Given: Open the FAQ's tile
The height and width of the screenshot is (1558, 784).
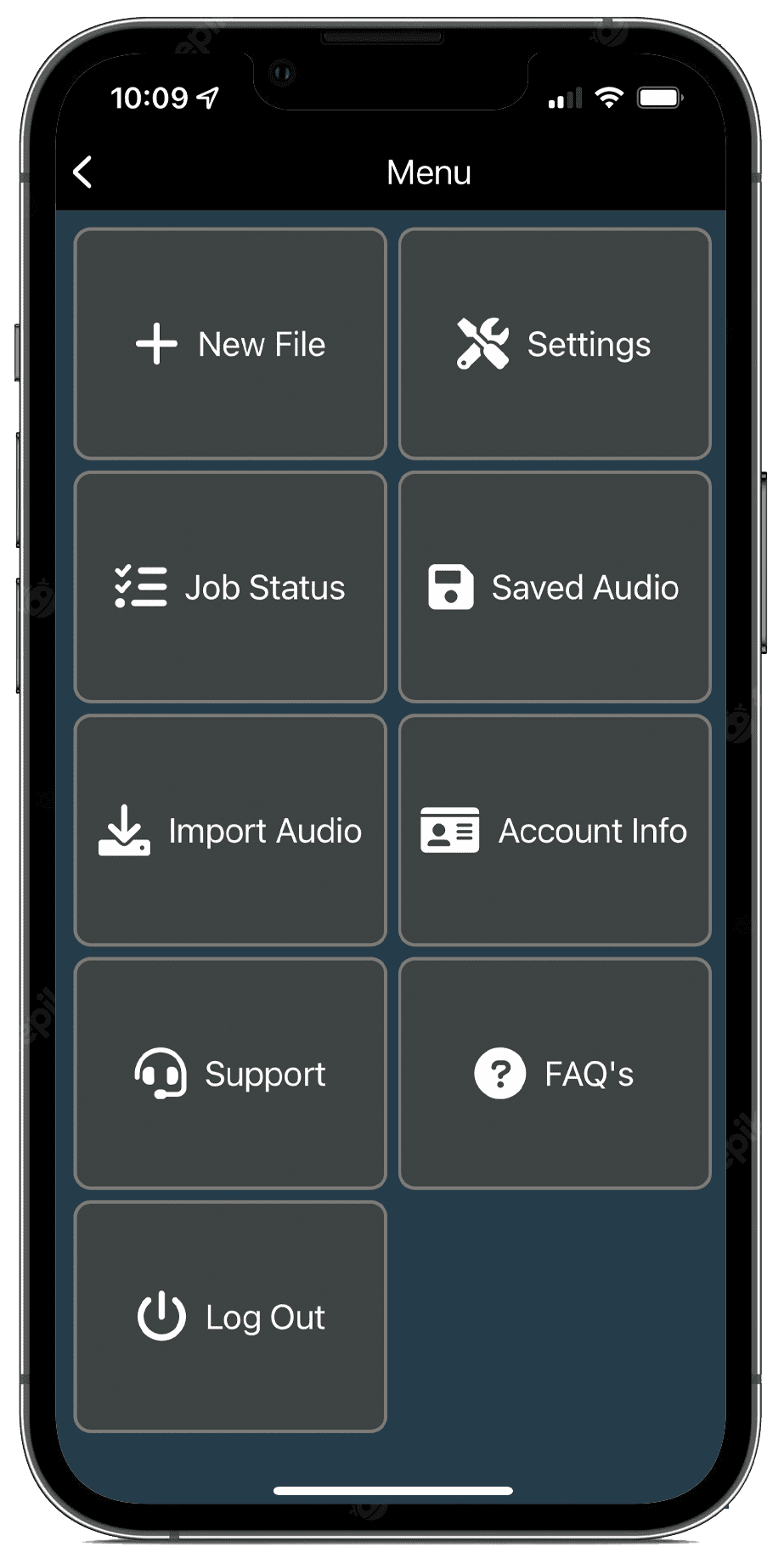Looking at the screenshot, I should click(555, 1074).
